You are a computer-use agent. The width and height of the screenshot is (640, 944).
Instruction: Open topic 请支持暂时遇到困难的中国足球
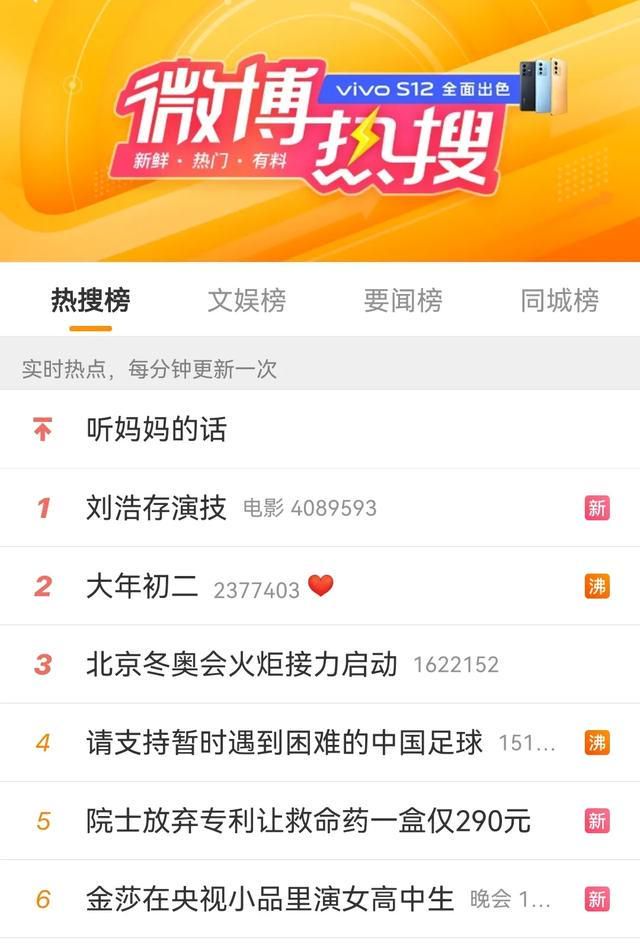point(284,742)
